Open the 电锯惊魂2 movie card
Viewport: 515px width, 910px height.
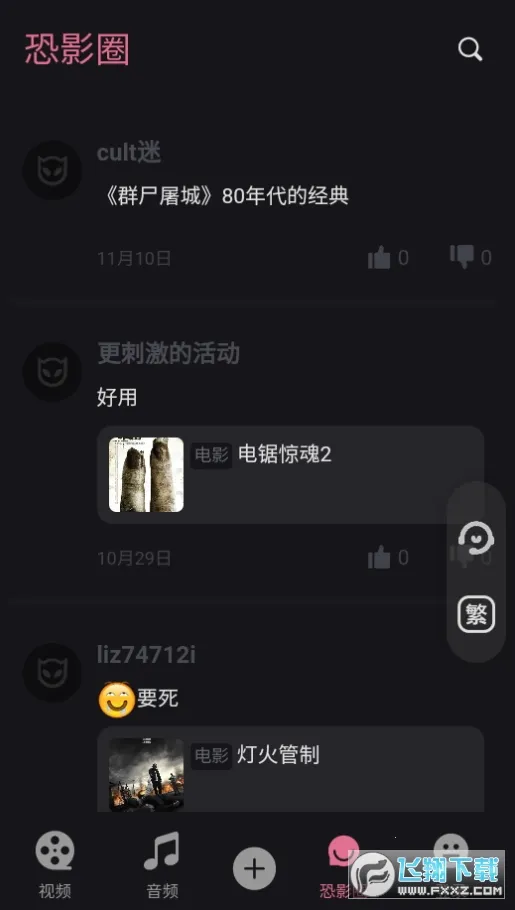(290, 475)
